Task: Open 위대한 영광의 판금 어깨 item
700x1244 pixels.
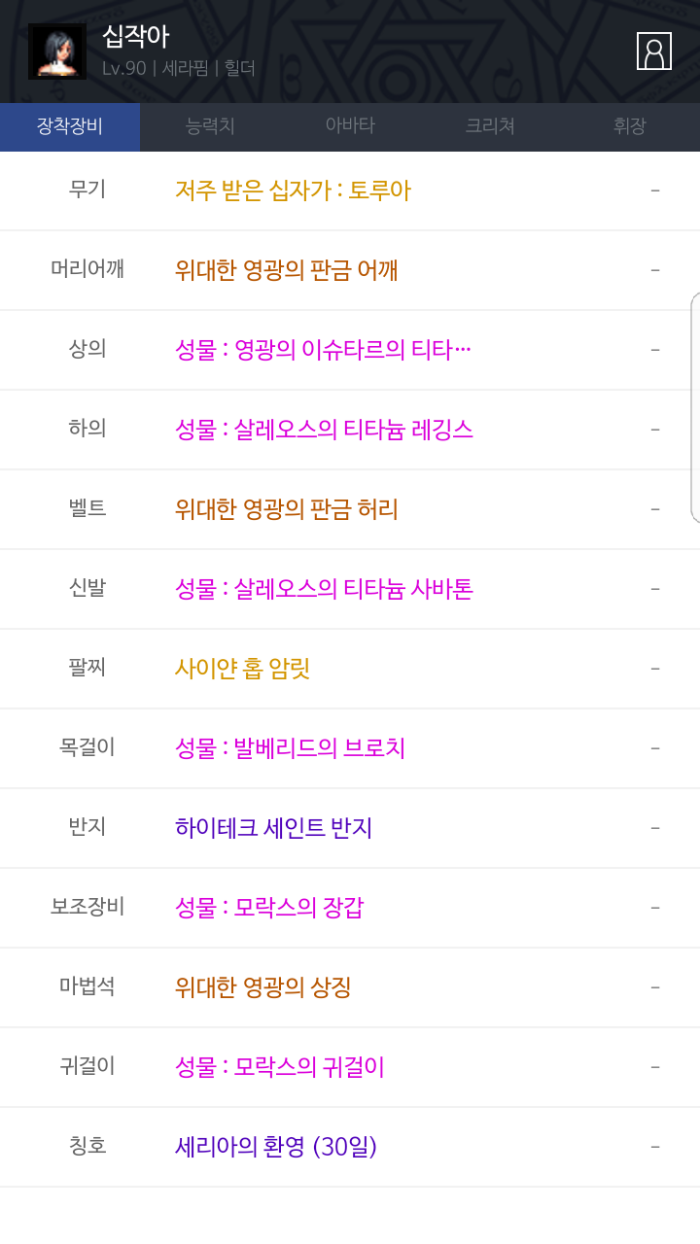Action: pyautogui.click(x=286, y=270)
